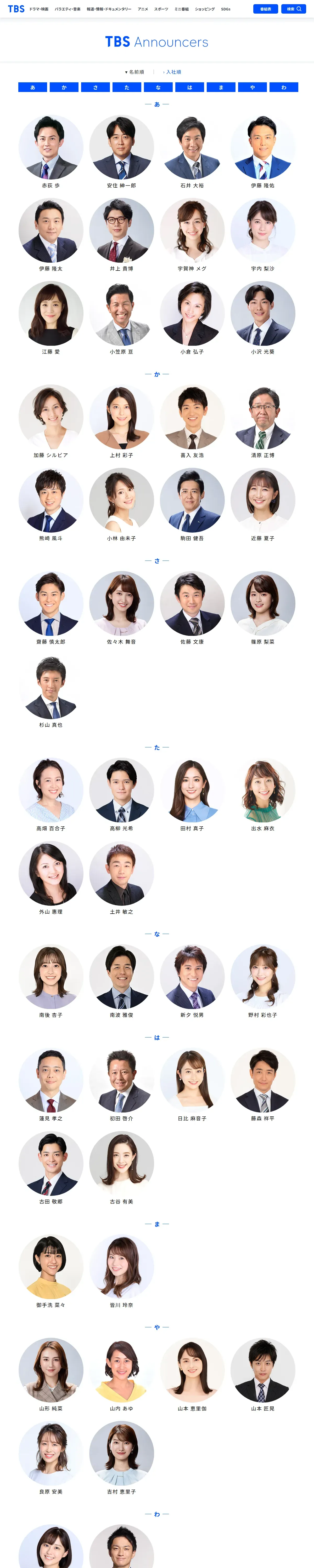Image resolution: width=314 pixels, height=1568 pixels.
Task: View 野村 彩也子's profile
Action: point(263,982)
